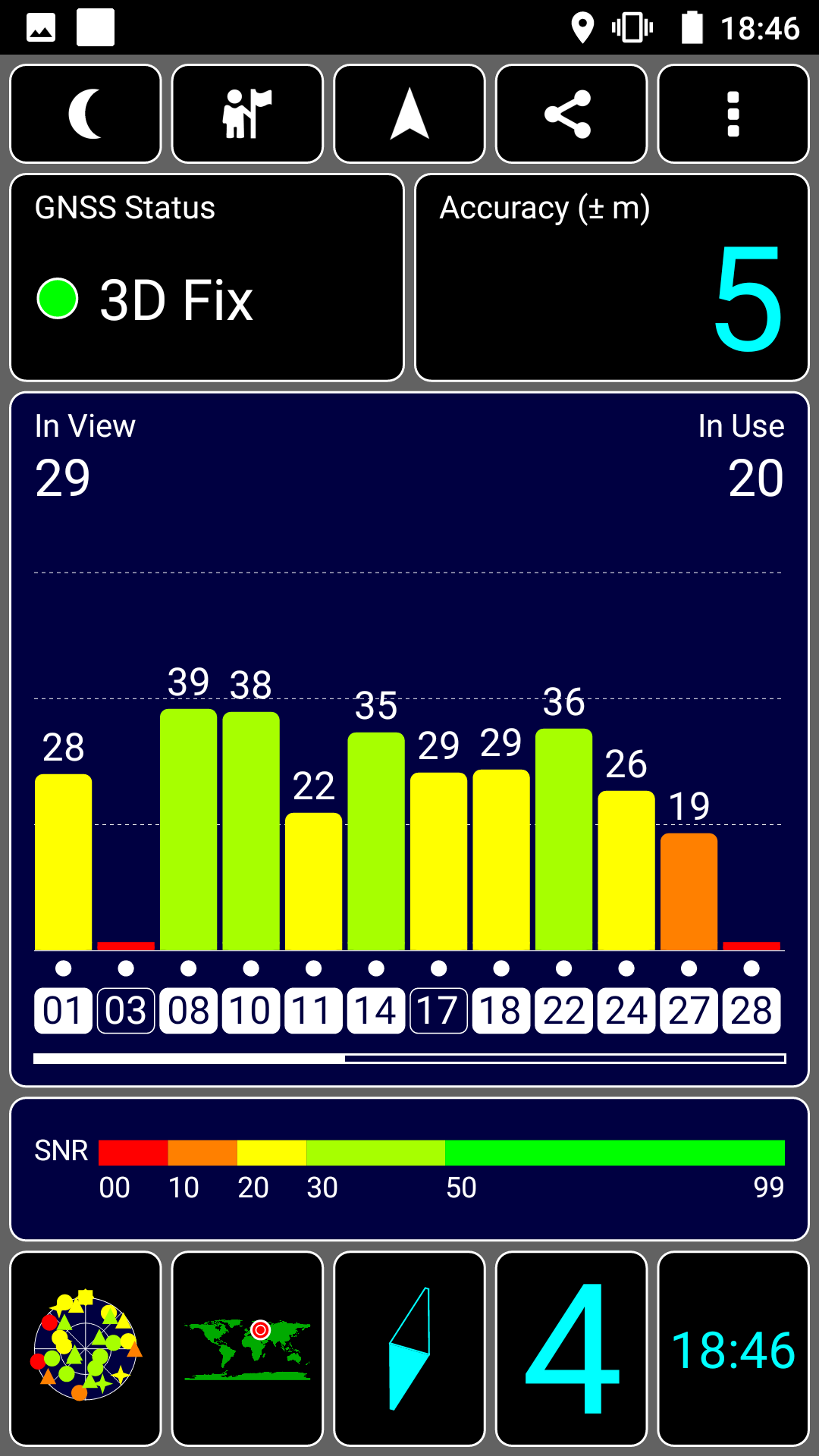
Task: Open the satellite signal bar chart panel
Action: [409, 739]
